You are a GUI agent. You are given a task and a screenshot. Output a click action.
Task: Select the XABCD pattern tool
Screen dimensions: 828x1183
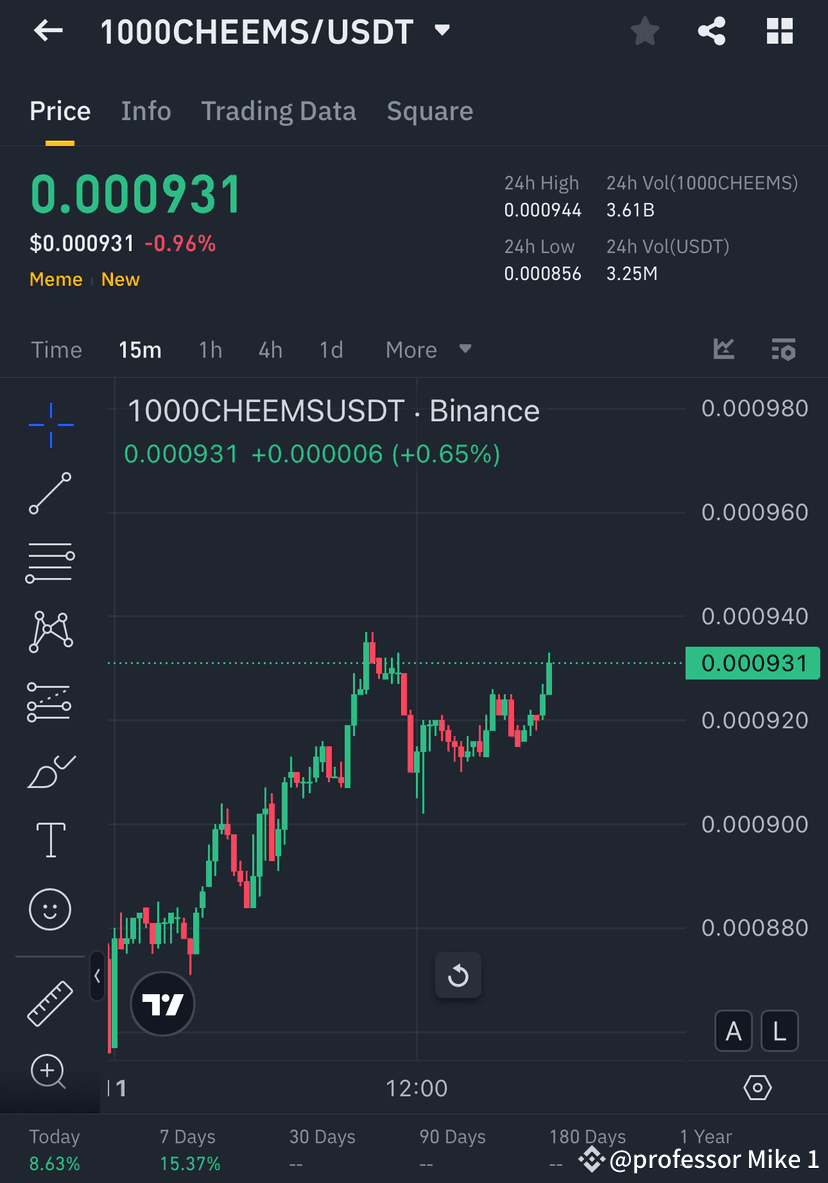tap(50, 632)
